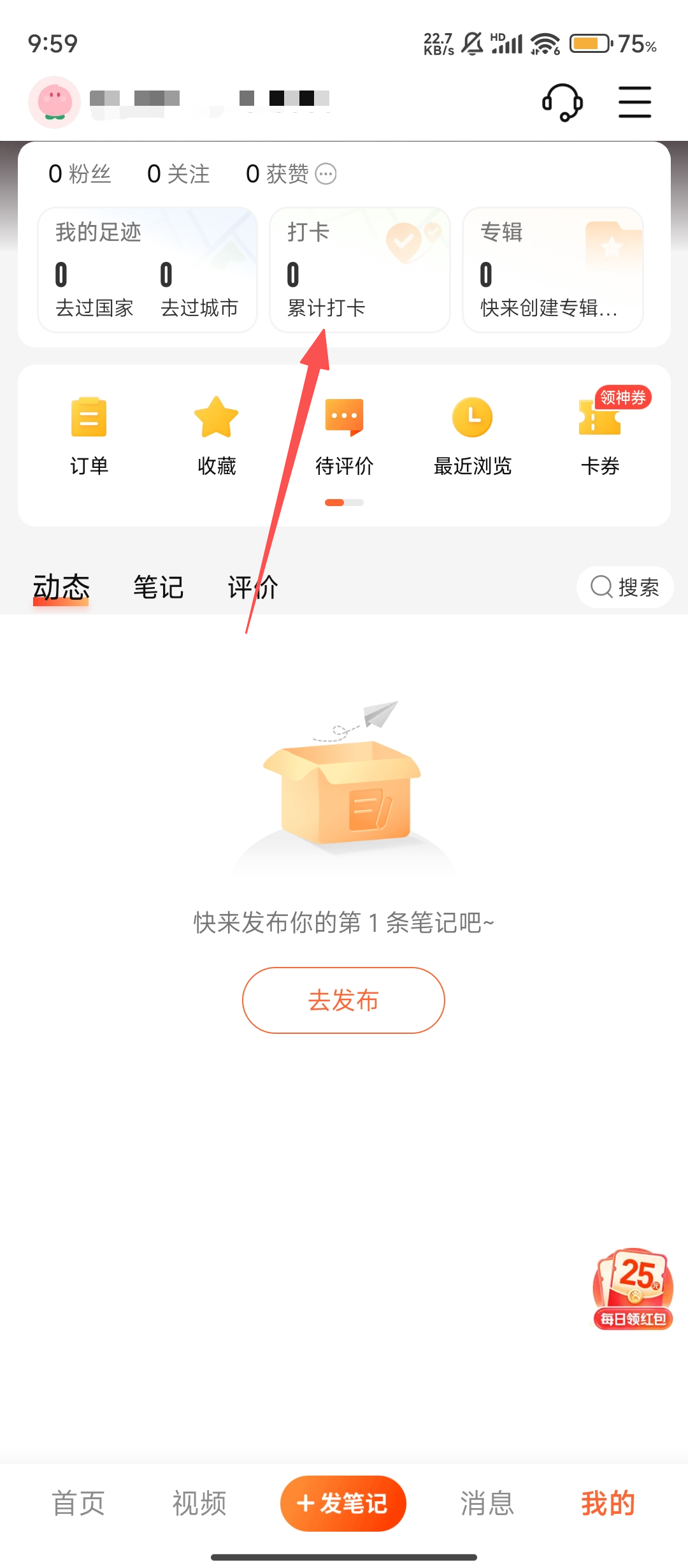This screenshot has width=688, height=1568.
Task: View the 粉丝 followers list
Action: pyautogui.click(x=80, y=174)
